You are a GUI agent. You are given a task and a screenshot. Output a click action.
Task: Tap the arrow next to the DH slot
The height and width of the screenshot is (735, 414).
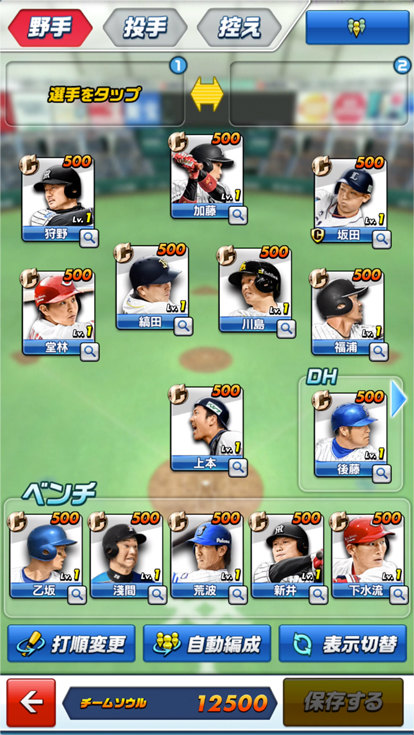click(399, 399)
